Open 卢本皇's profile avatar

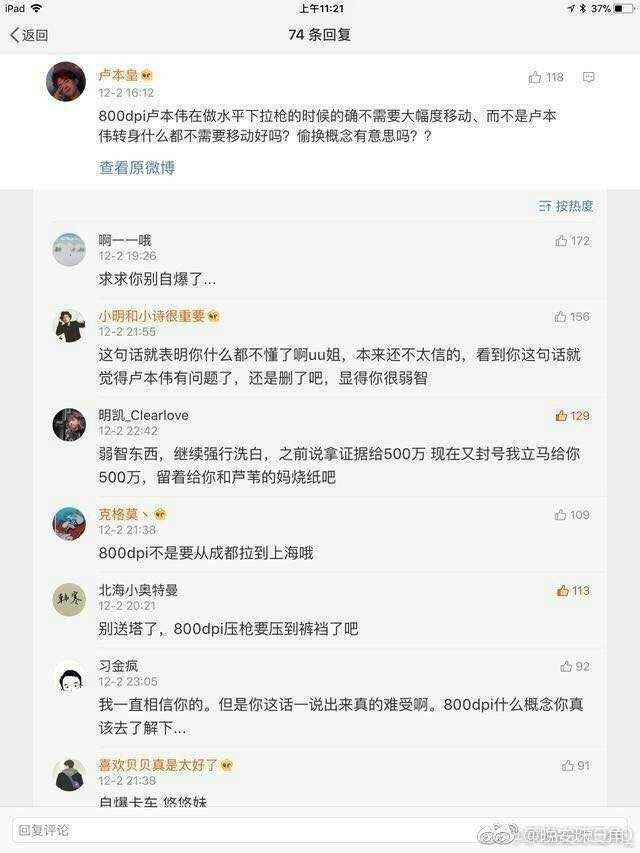(66, 82)
